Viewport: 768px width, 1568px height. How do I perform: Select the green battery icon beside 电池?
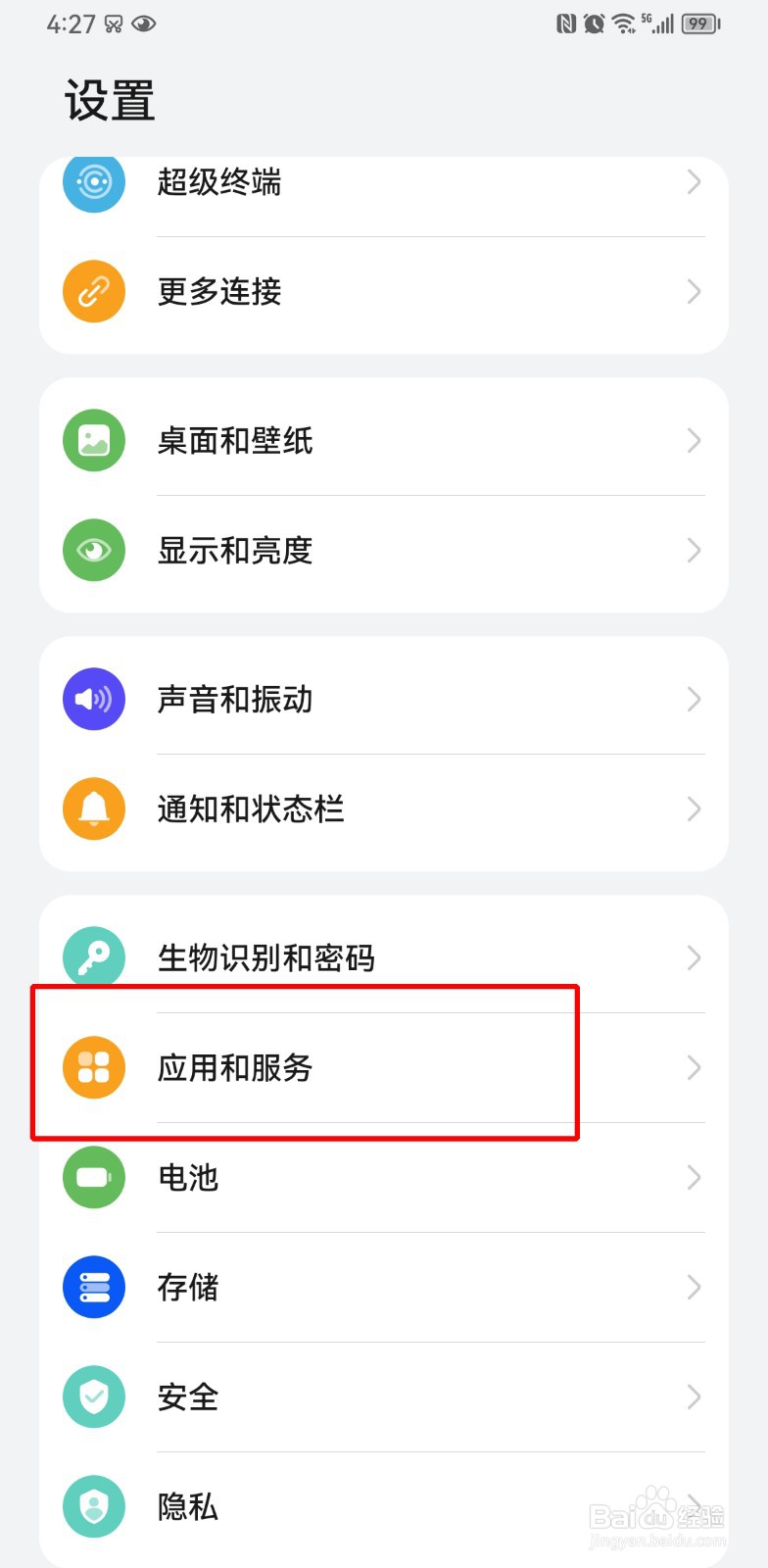coord(94,1177)
